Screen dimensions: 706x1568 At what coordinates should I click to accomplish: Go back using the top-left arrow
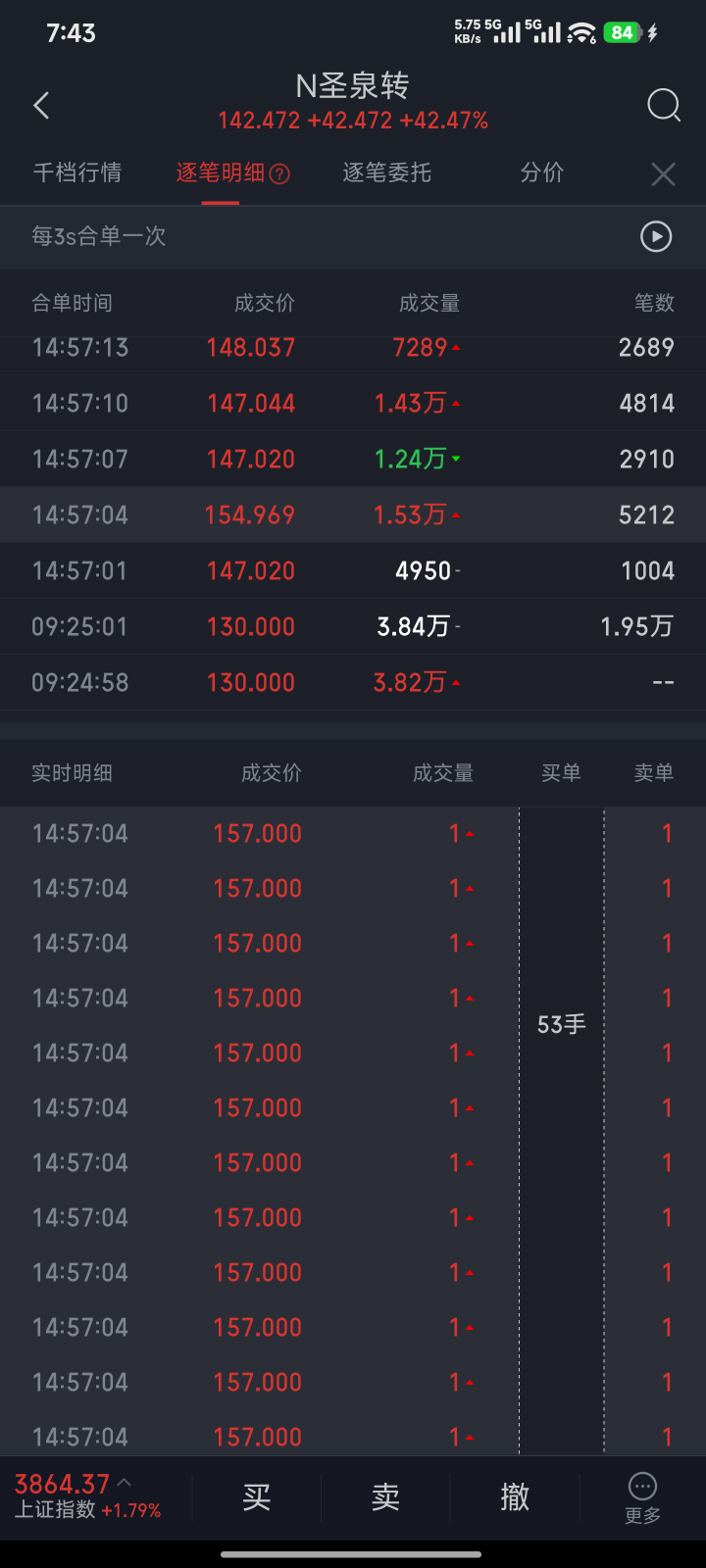click(41, 106)
